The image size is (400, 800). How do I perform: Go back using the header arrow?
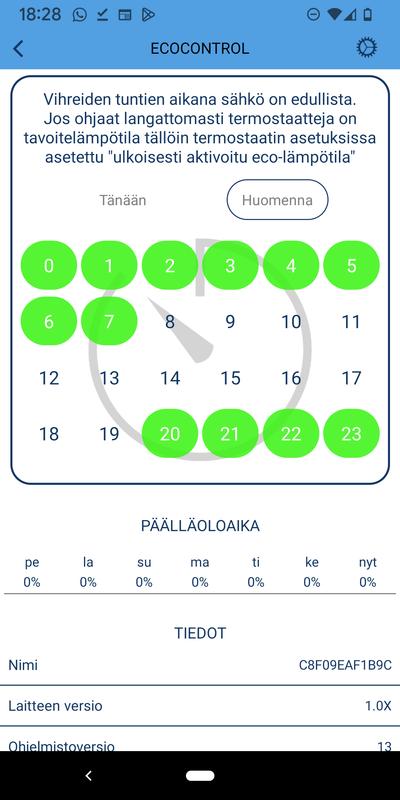(18, 48)
